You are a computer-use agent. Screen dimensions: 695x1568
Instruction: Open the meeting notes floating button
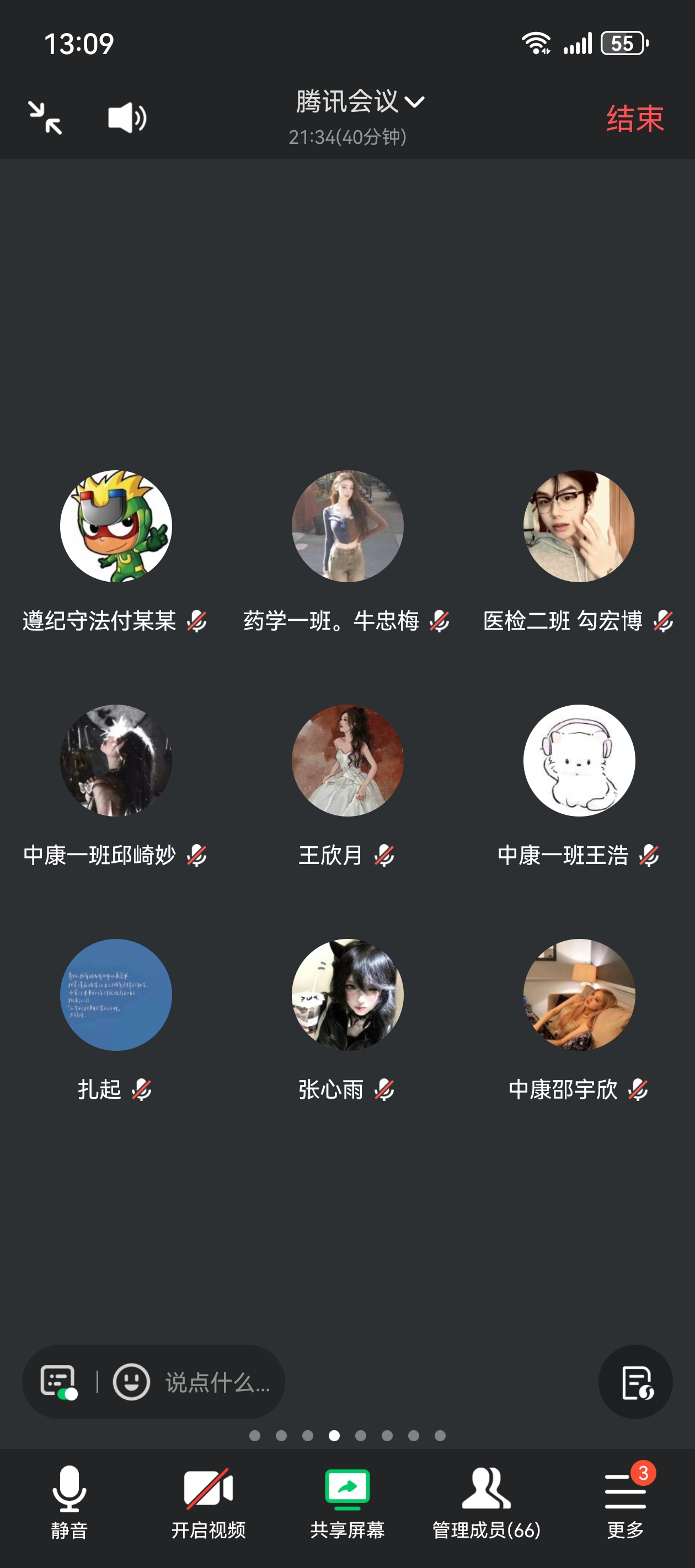coord(635,1382)
